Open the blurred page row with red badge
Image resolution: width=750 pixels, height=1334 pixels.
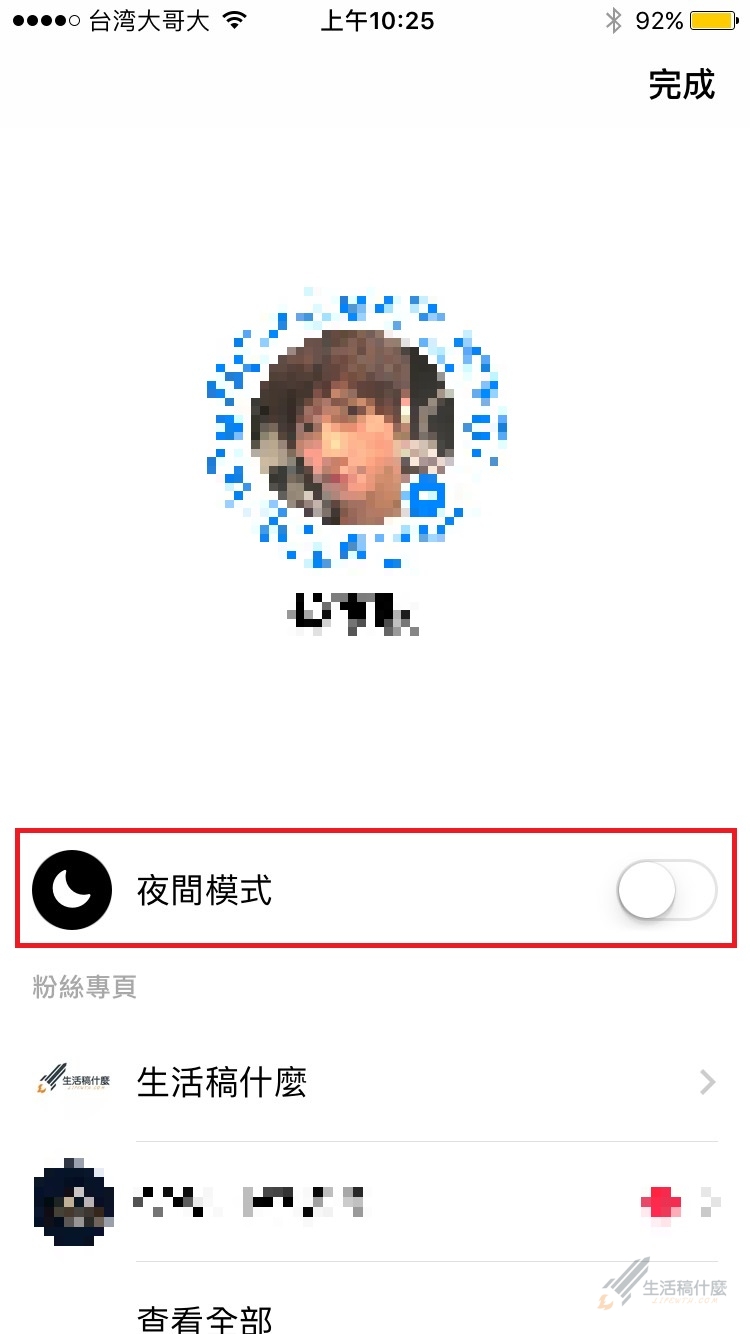375,1202
